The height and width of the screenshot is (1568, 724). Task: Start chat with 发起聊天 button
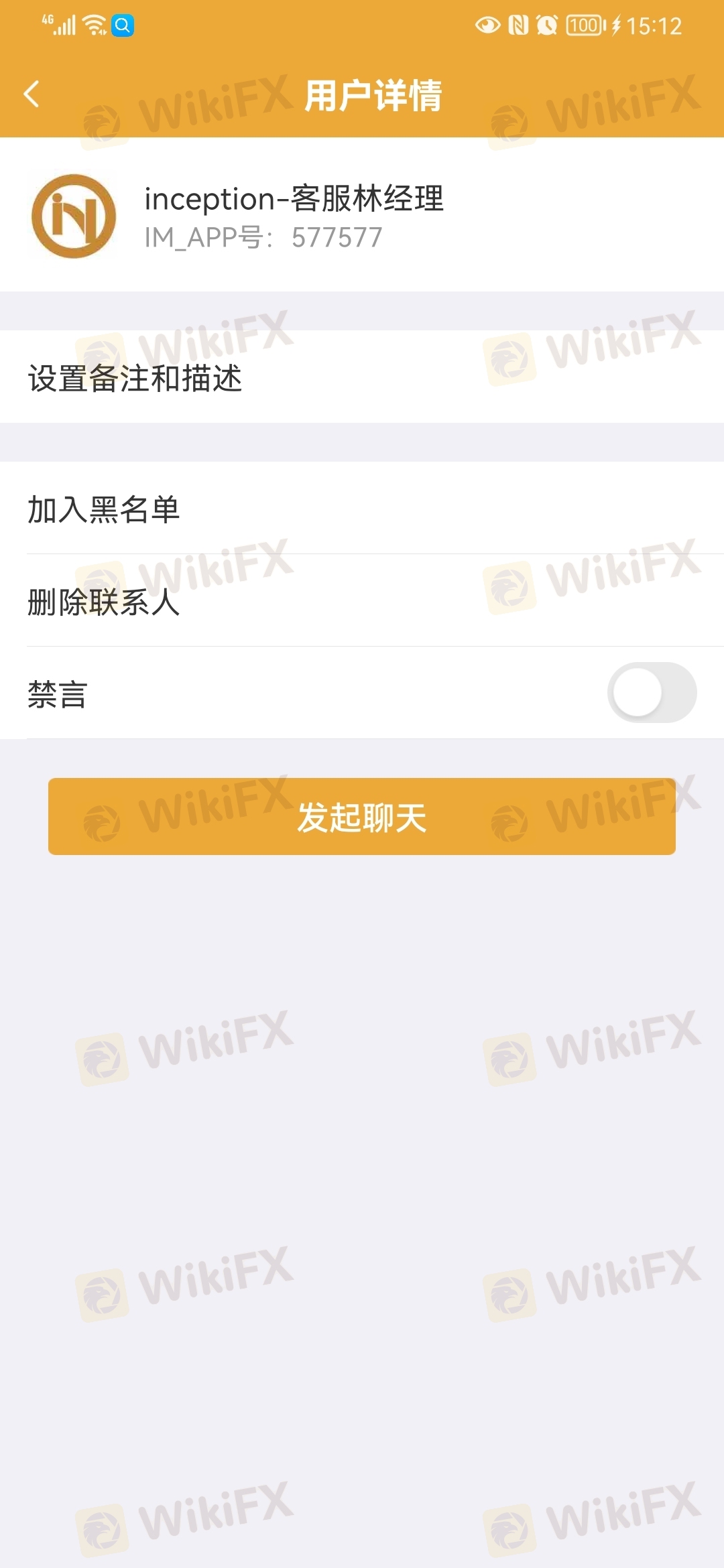click(362, 816)
